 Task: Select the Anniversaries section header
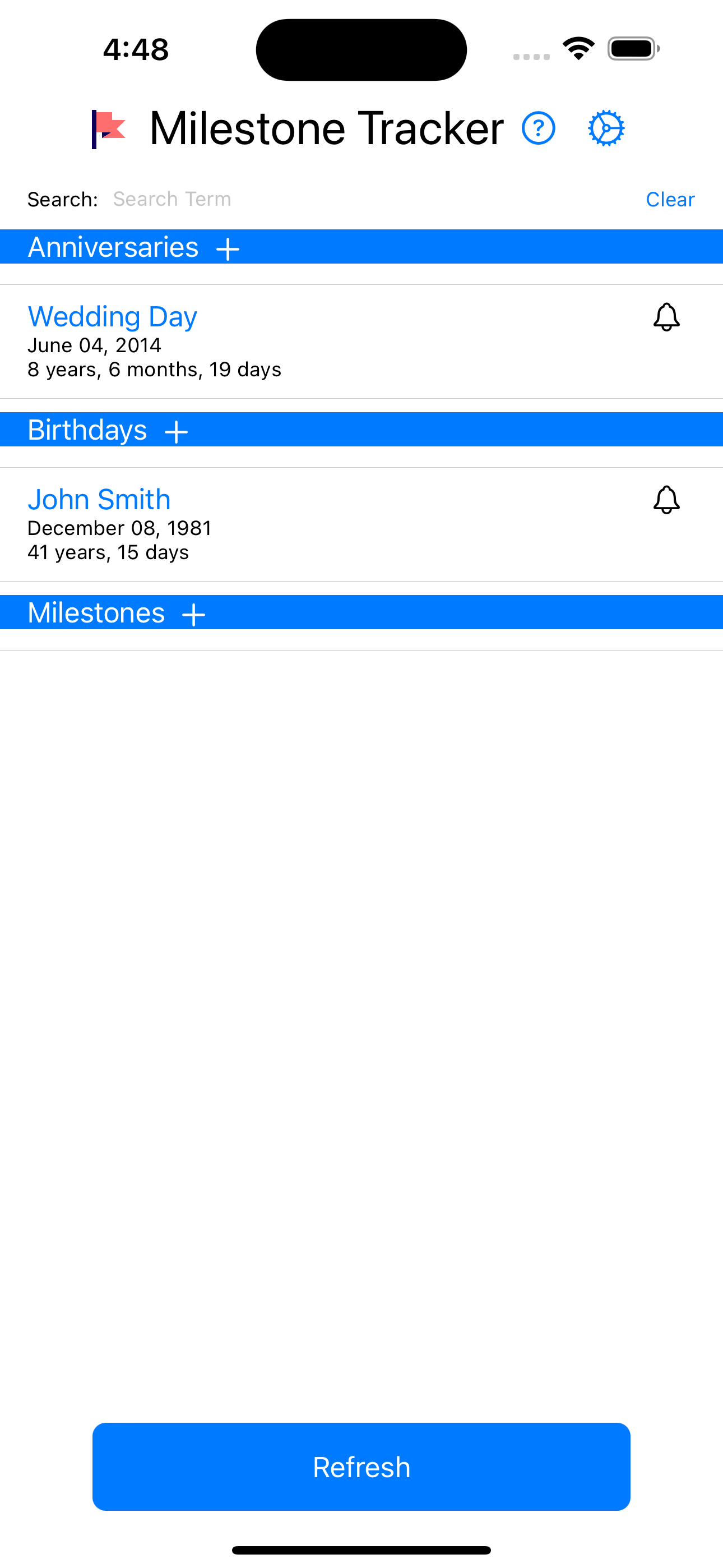(113, 247)
